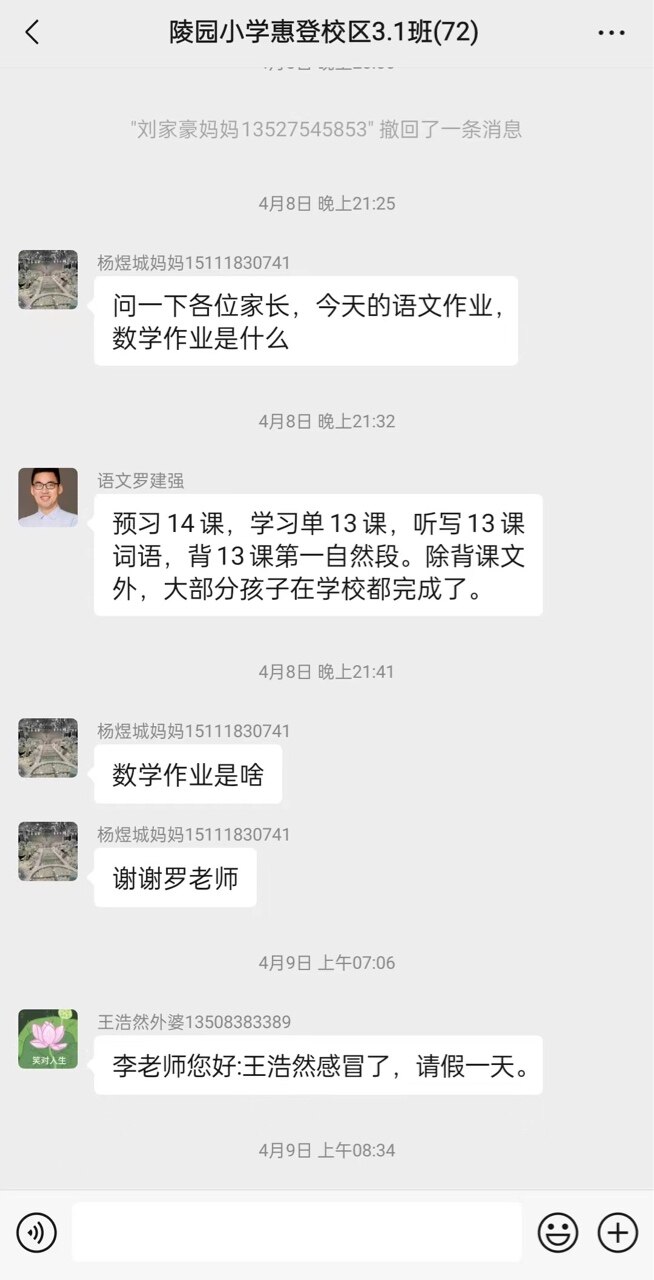The image size is (654, 1280).
Task: Go back from the group chat
Action: pyautogui.click(x=32, y=32)
